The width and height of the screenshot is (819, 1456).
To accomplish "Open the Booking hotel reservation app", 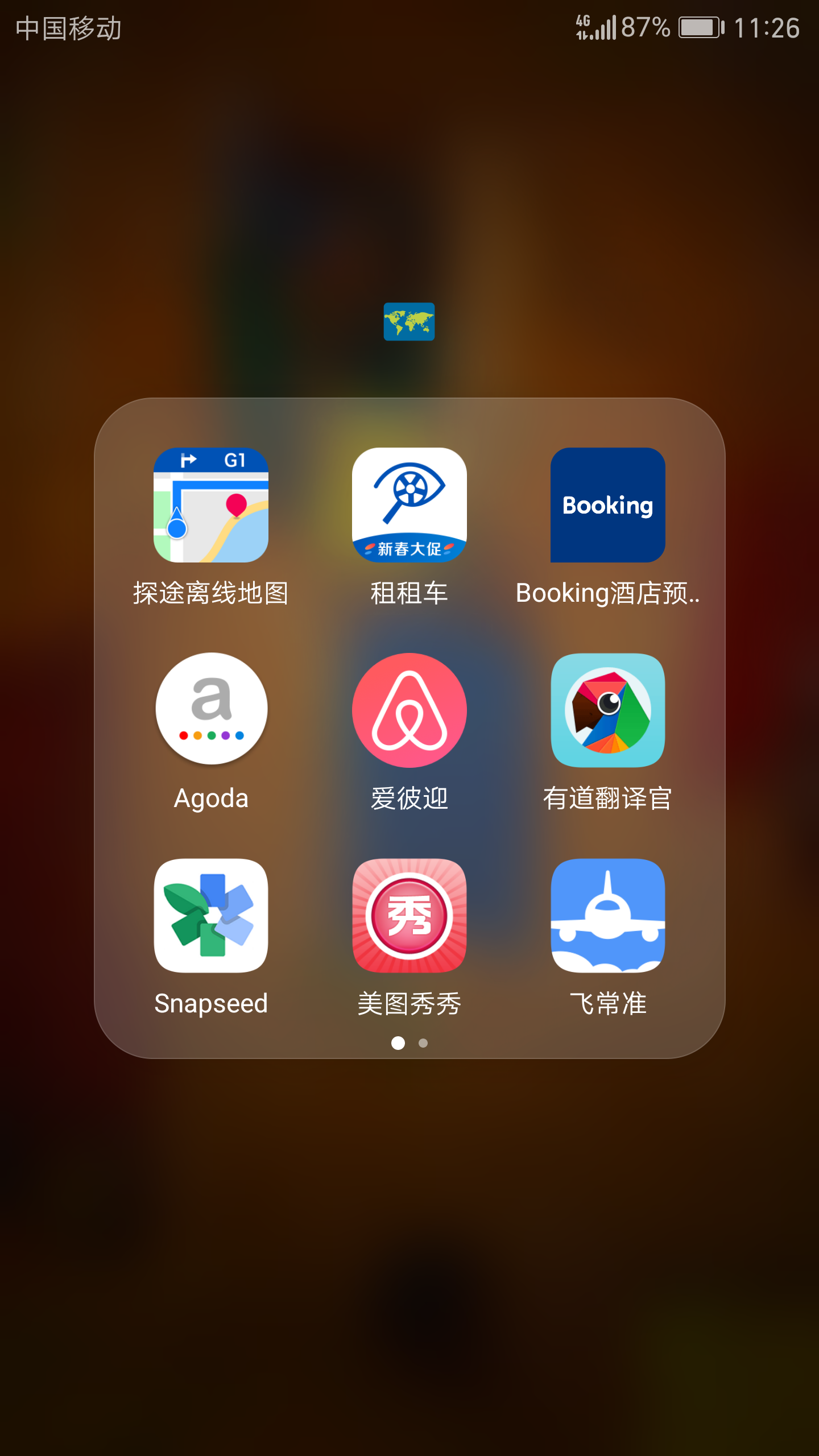I will (x=607, y=505).
